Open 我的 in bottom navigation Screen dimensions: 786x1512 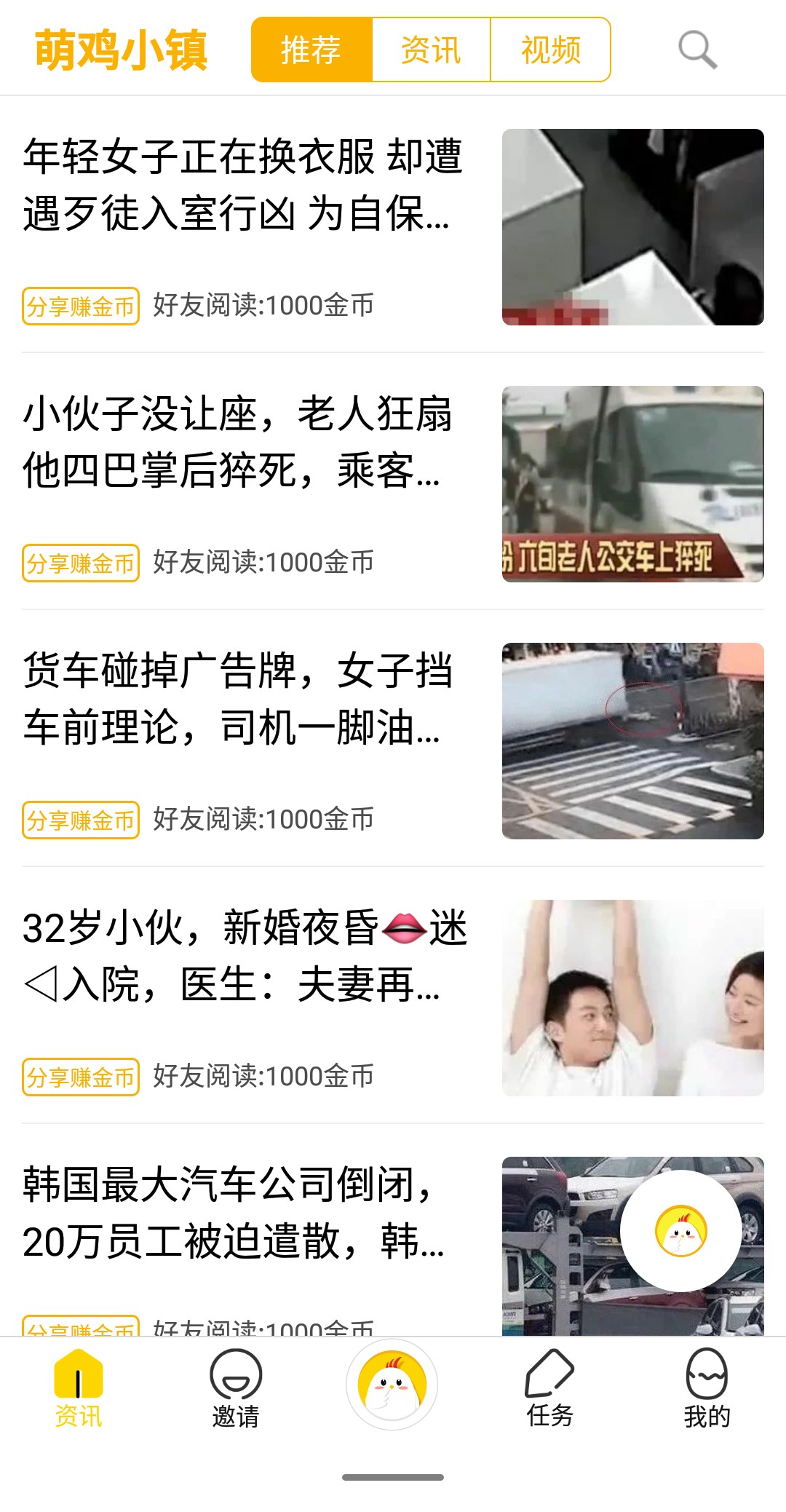[707, 1388]
